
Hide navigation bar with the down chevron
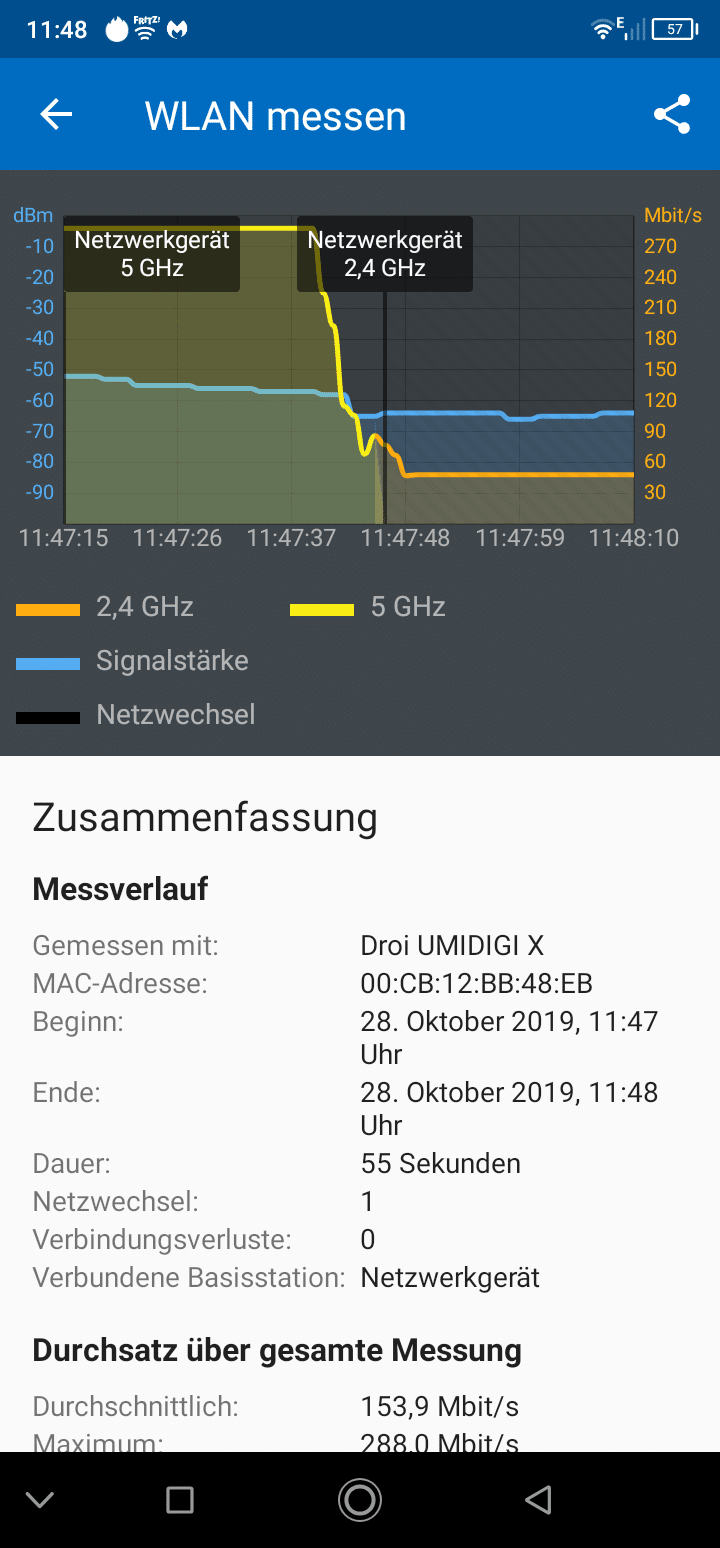click(x=40, y=1499)
